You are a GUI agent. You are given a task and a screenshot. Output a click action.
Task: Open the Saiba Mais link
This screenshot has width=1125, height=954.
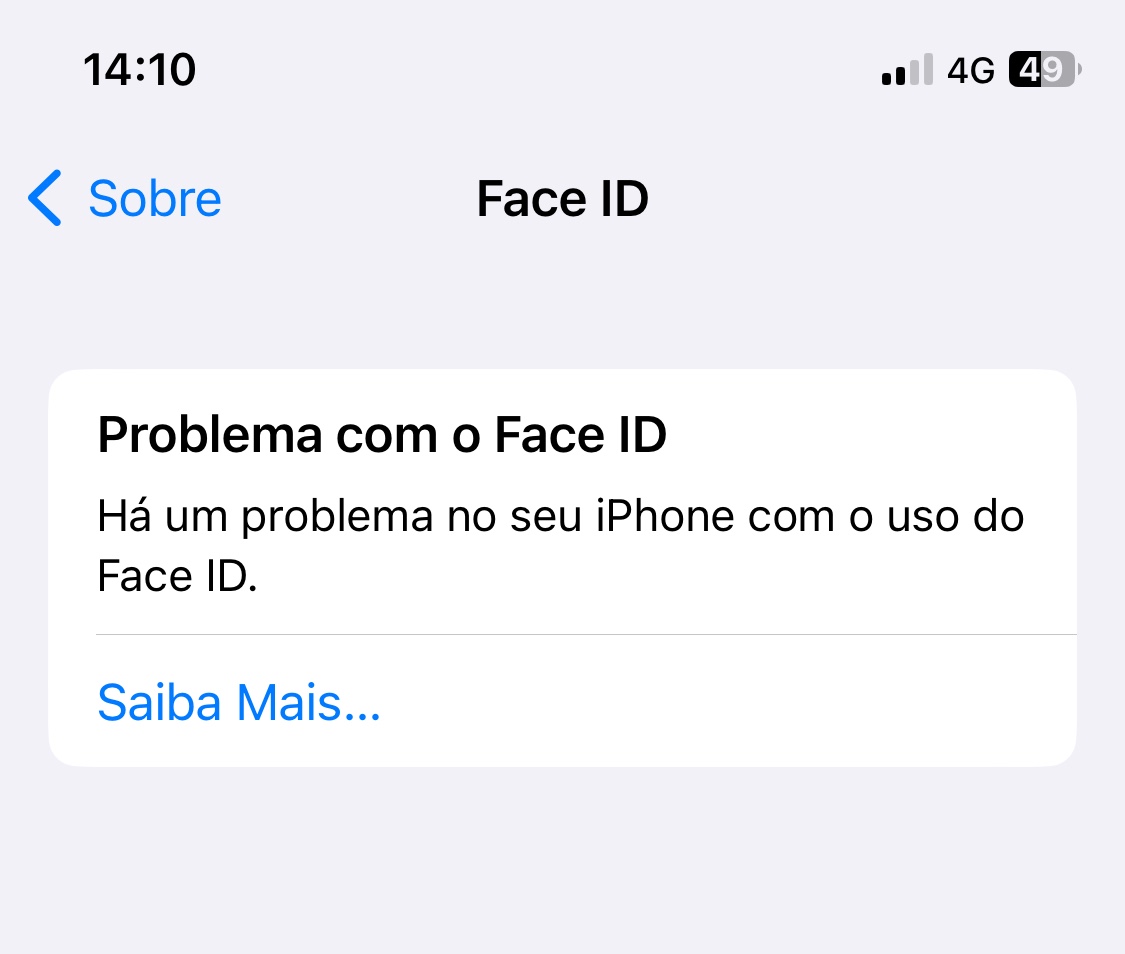[x=239, y=703]
